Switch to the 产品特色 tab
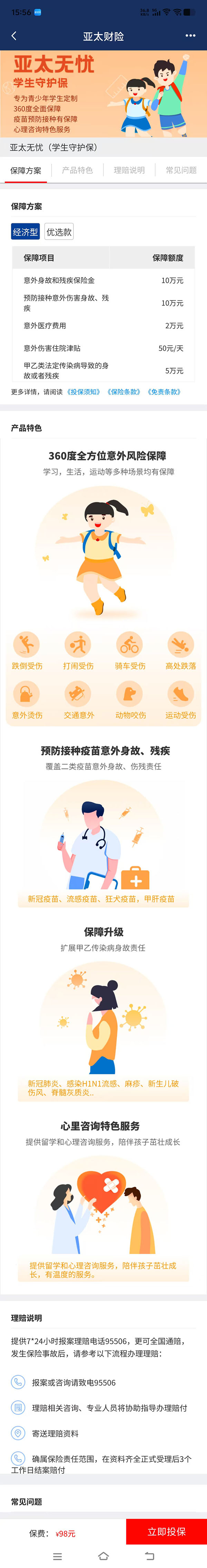The image size is (207, 1568). coord(78,170)
